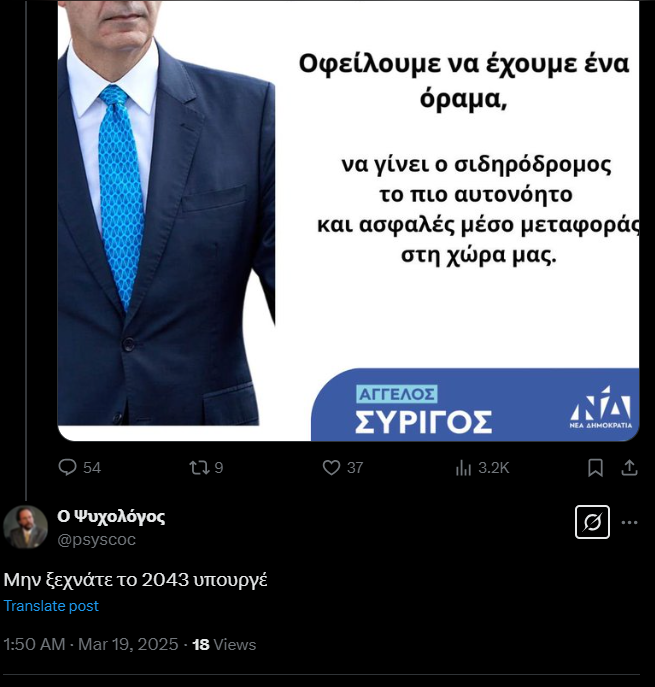The height and width of the screenshot is (687, 655).
Task: Visit the @psyscoc profile handle
Action: [x=96, y=539]
